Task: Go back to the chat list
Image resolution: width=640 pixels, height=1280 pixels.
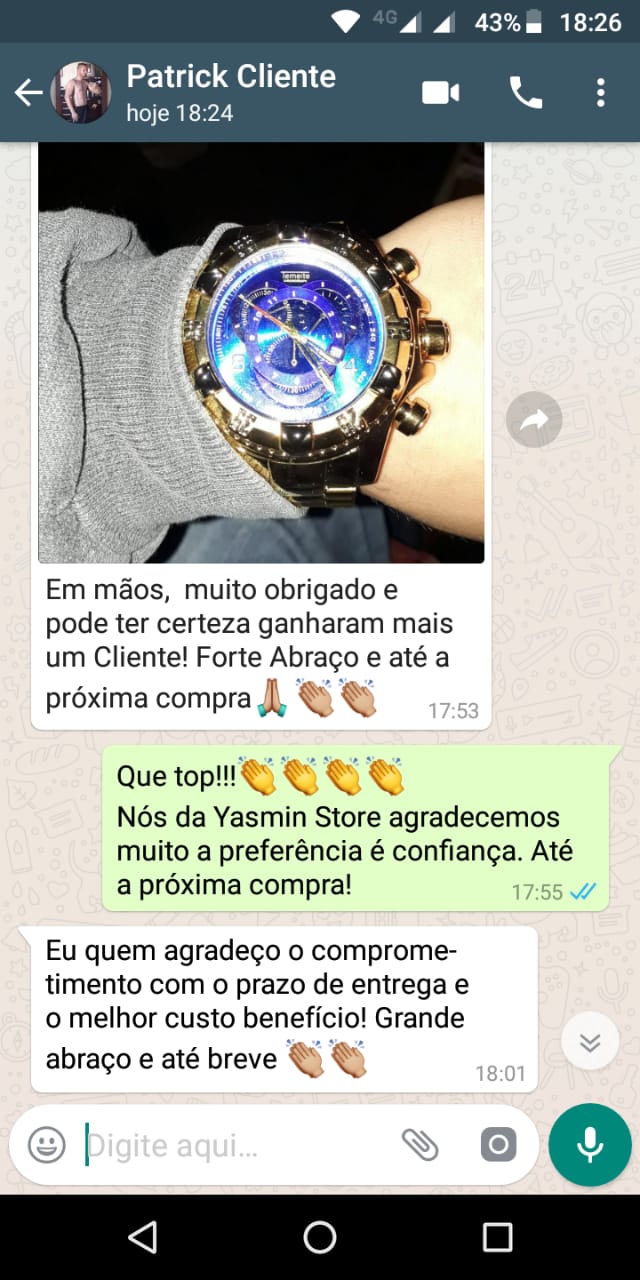Action: 28,93
